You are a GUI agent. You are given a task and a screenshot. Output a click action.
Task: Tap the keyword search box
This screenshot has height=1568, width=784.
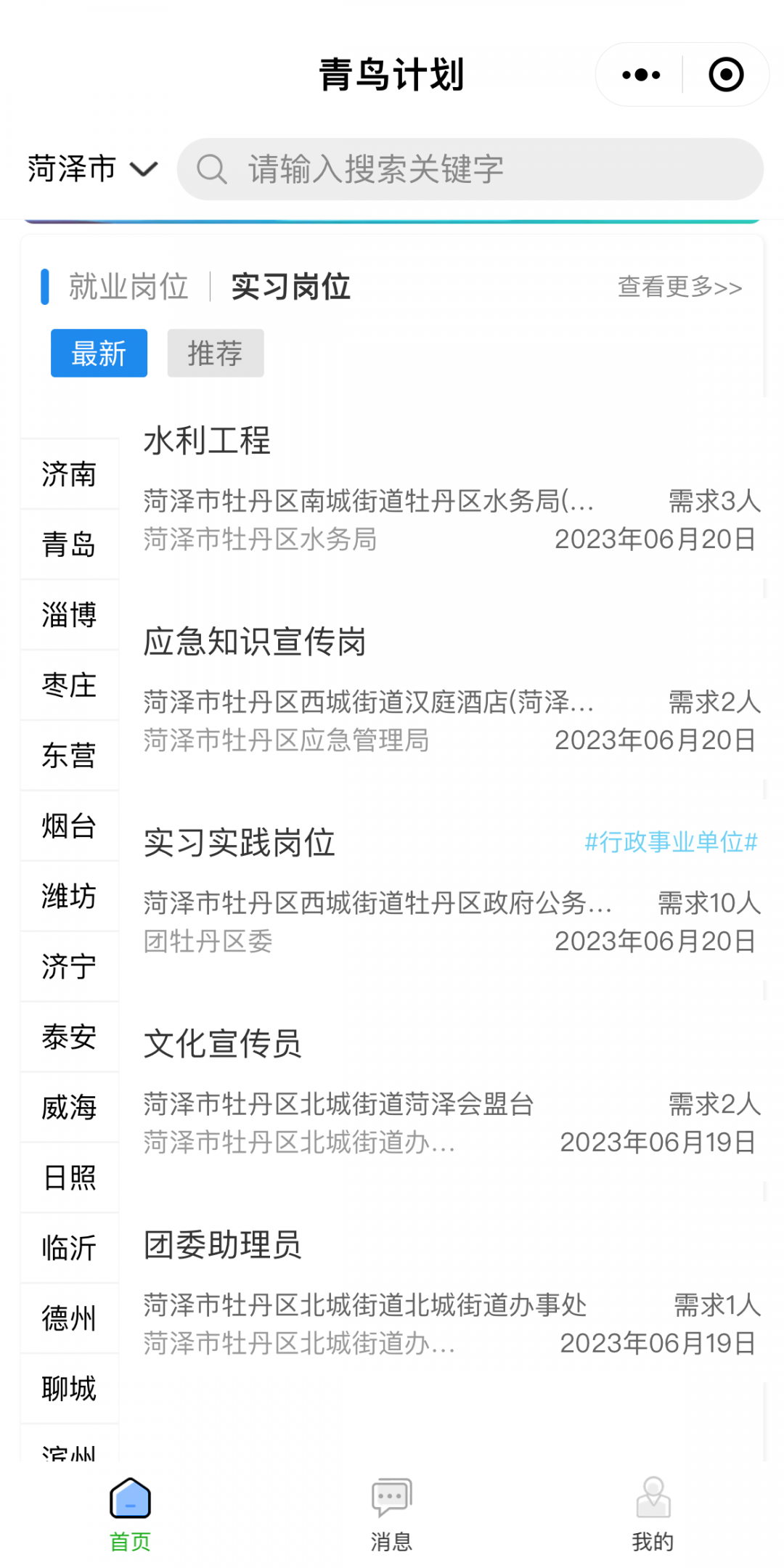(x=470, y=169)
